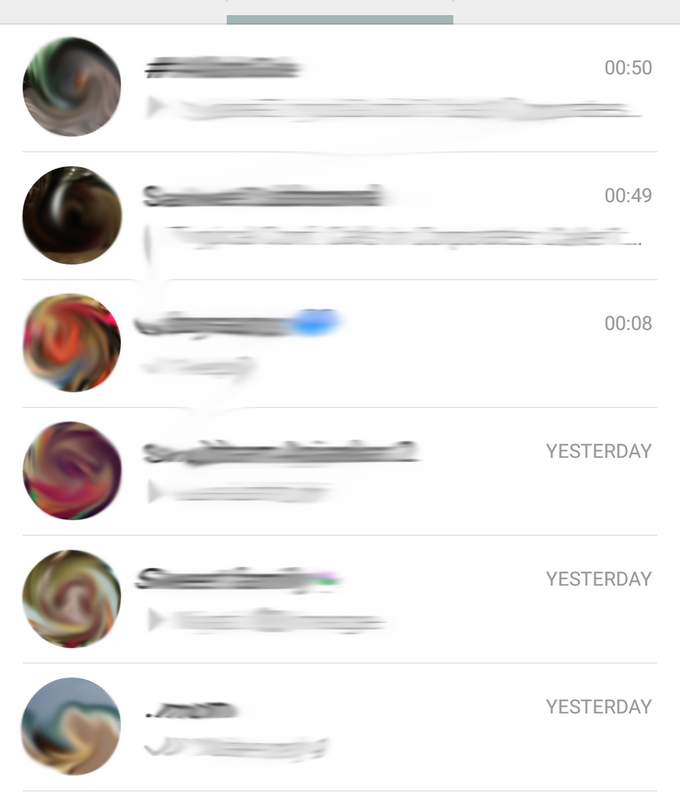The width and height of the screenshot is (680, 800).
Task: Open the chat from 00:08
Action: coord(390,343)
